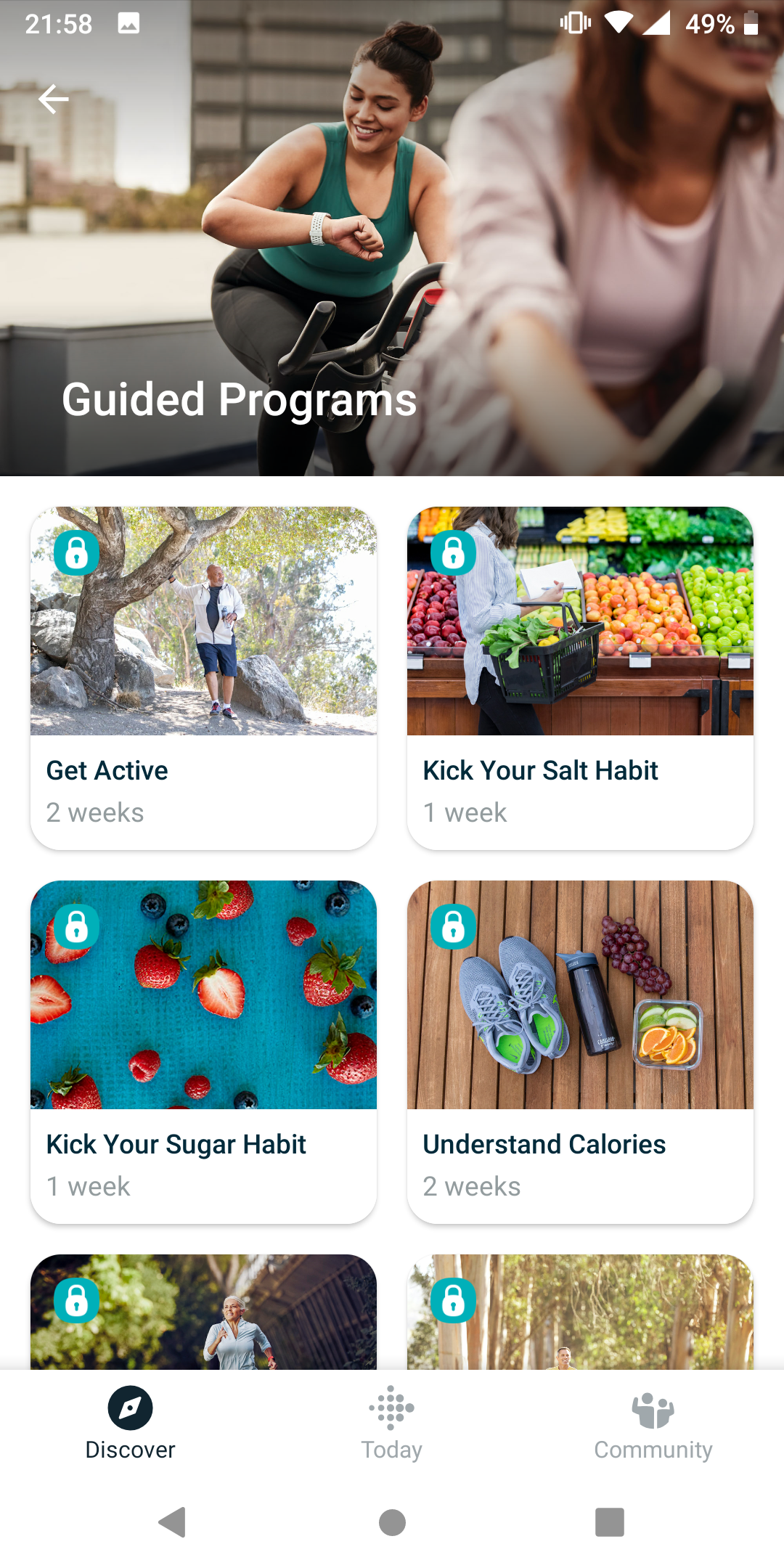The height and width of the screenshot is (1568, 784).
Task: Go back using the top-left arrow
Action: (54, 99)
